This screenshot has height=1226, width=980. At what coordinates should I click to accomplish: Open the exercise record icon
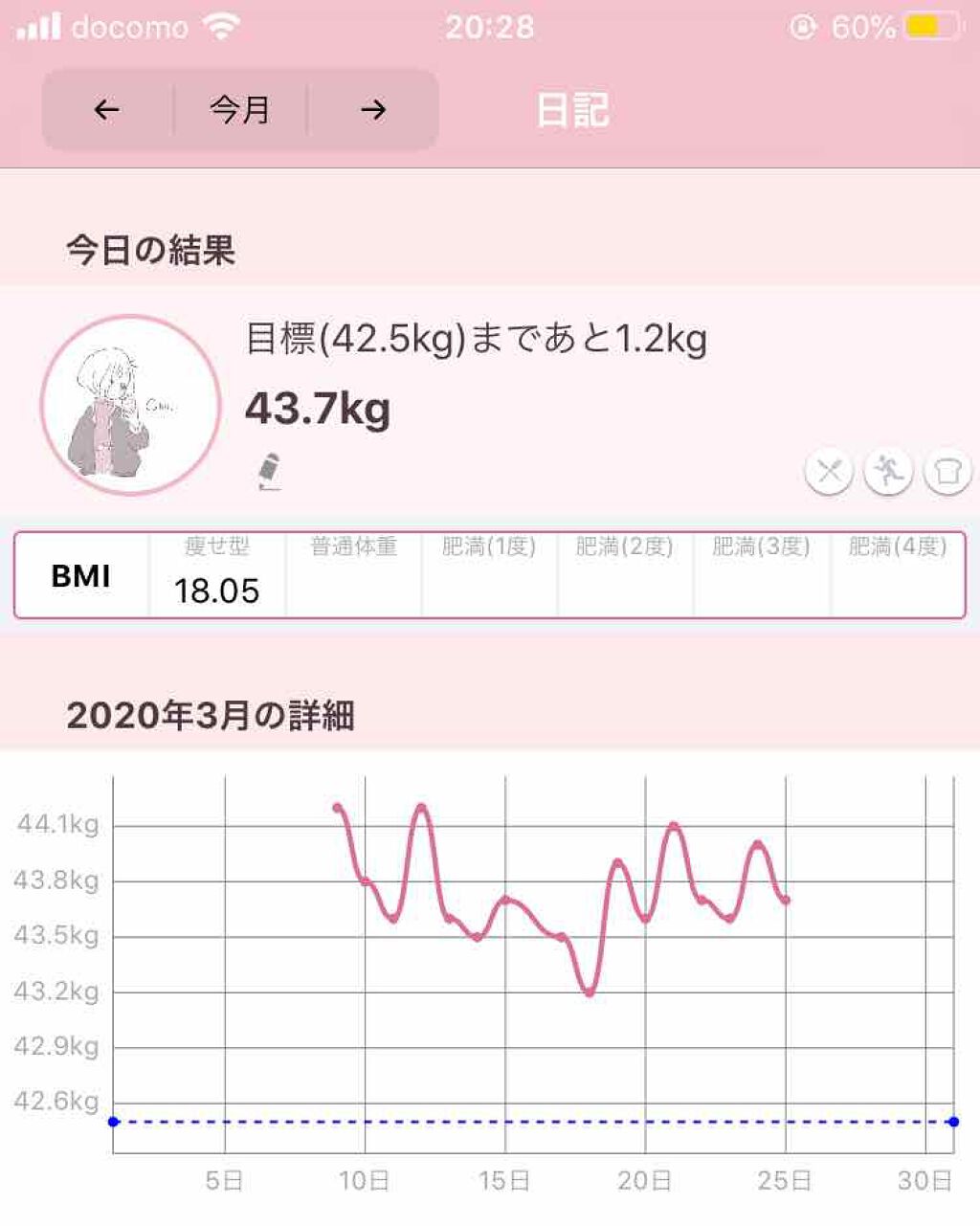[888, 472]
